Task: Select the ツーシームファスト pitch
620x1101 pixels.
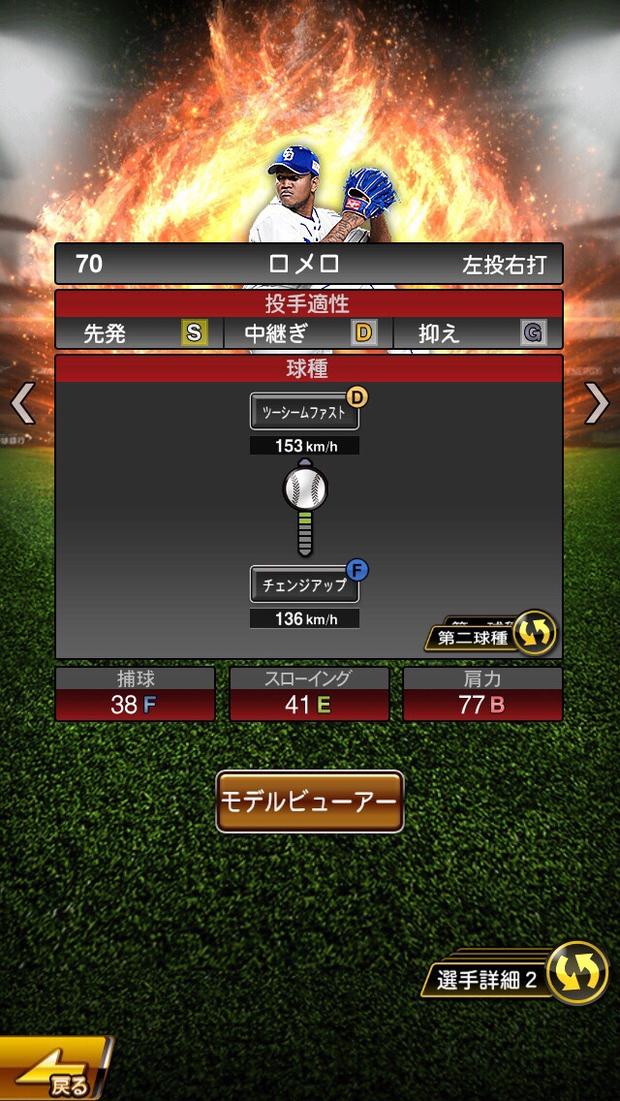Action: 304,411
